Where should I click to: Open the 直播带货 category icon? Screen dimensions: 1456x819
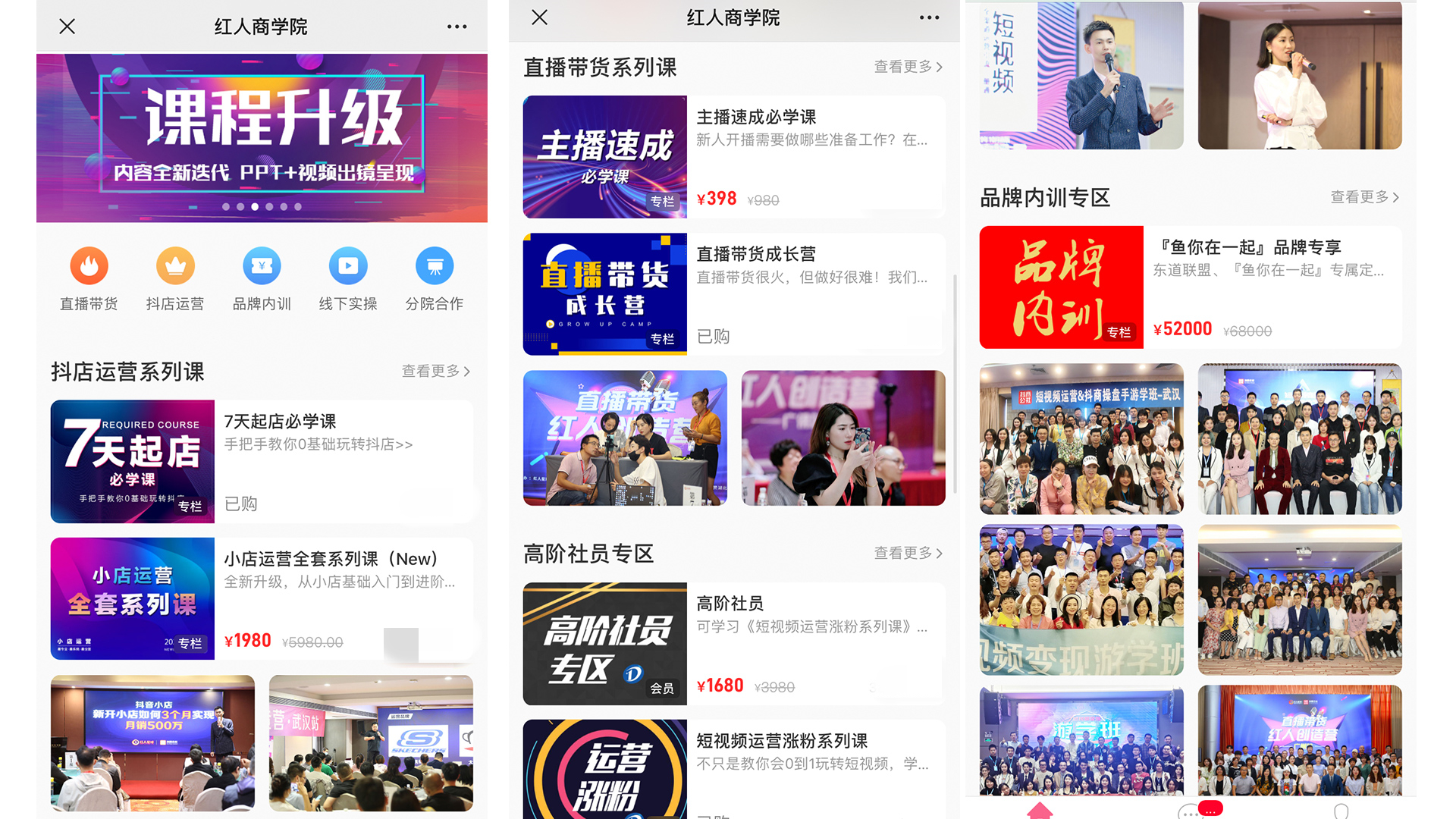coord(89,267)
